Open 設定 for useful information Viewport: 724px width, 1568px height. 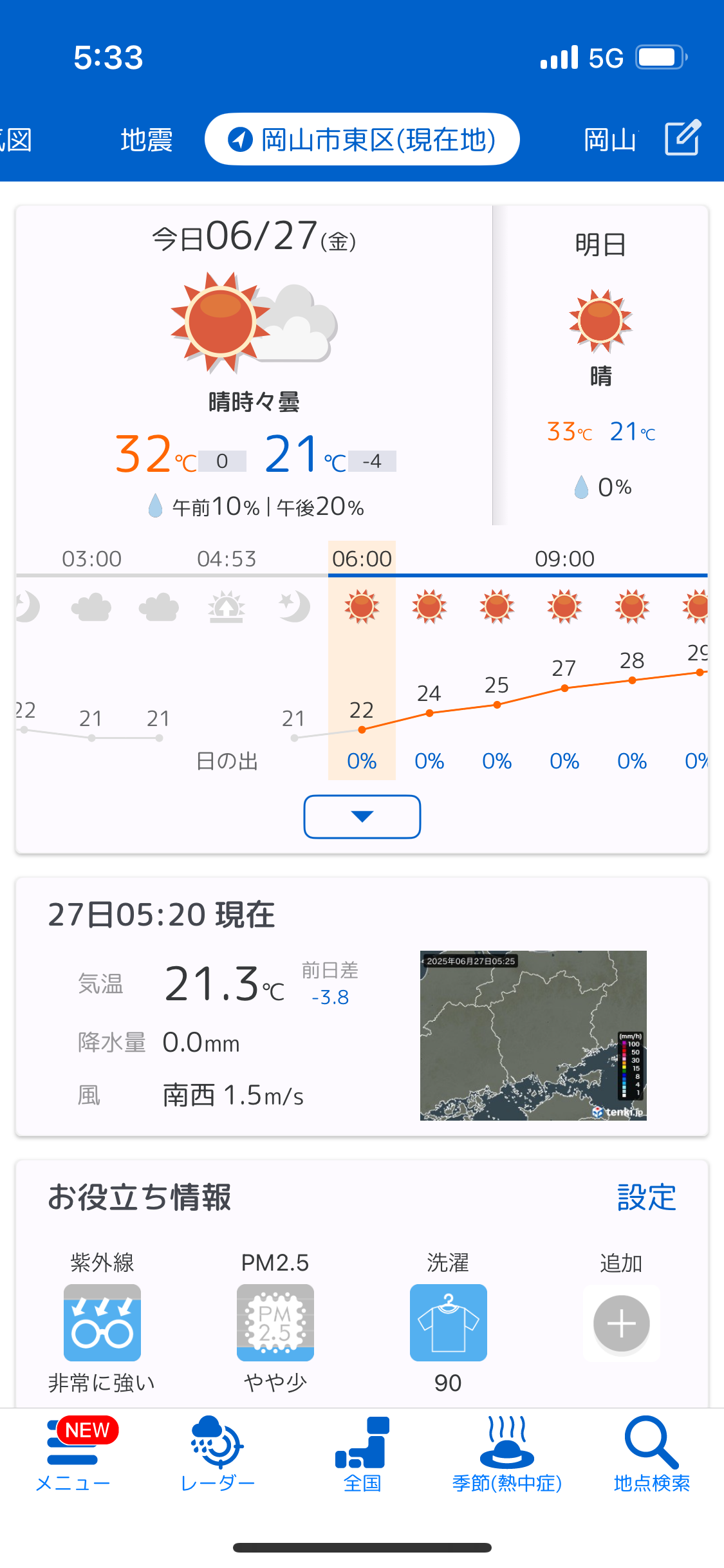[x=646, y=1198]
